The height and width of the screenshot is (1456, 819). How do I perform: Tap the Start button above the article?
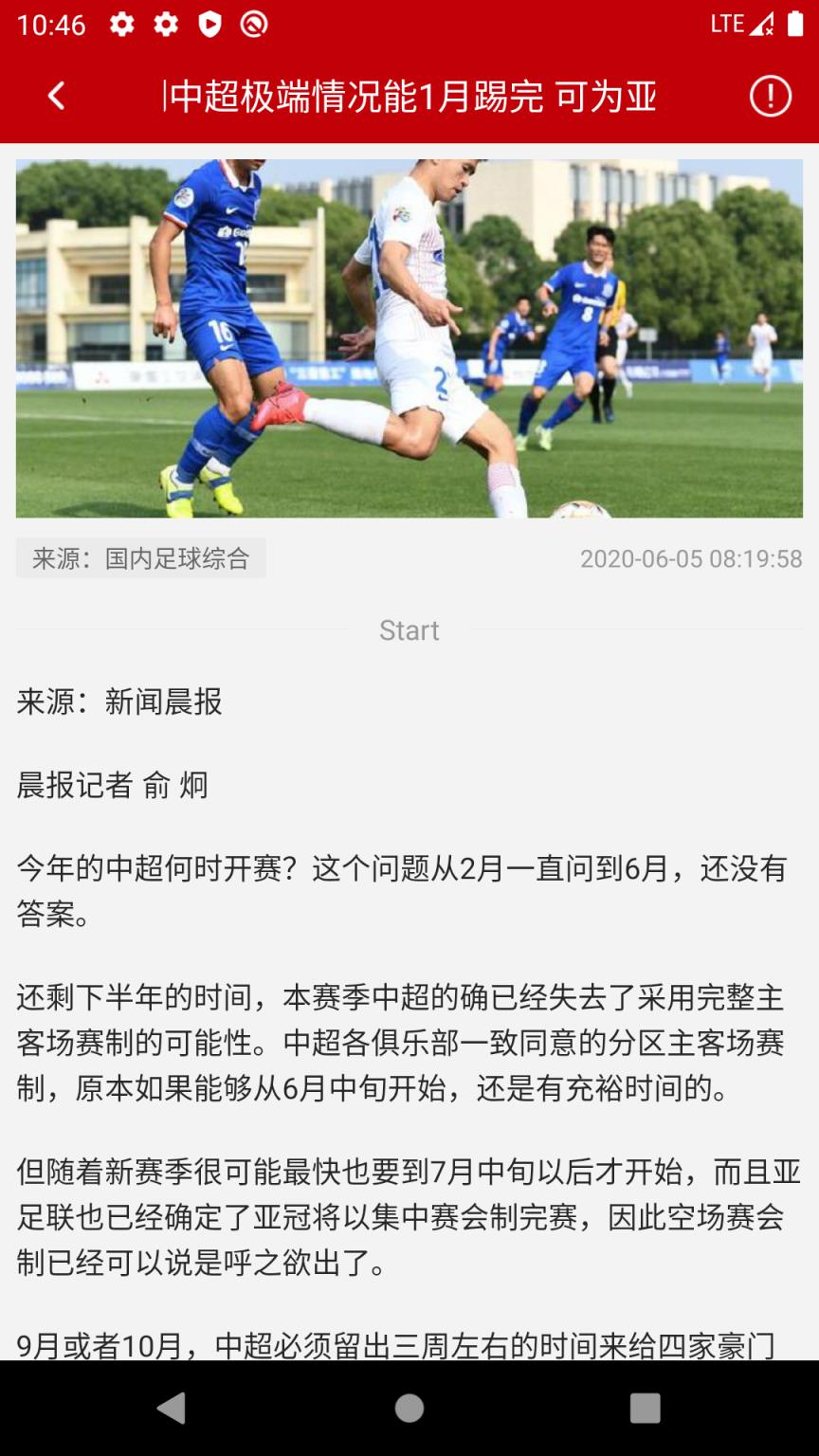point(409,629)
